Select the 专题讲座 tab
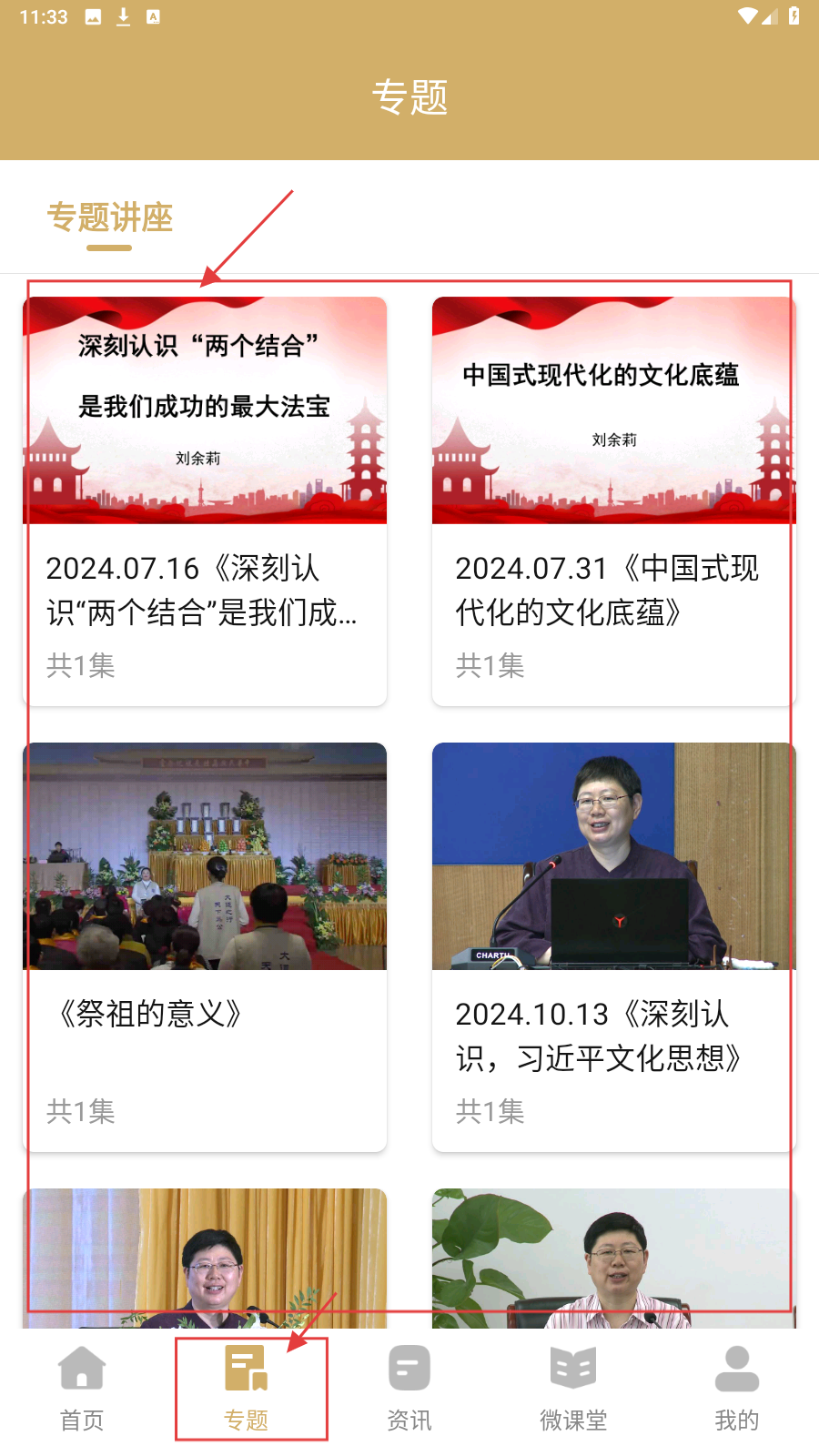 [109, 218]
